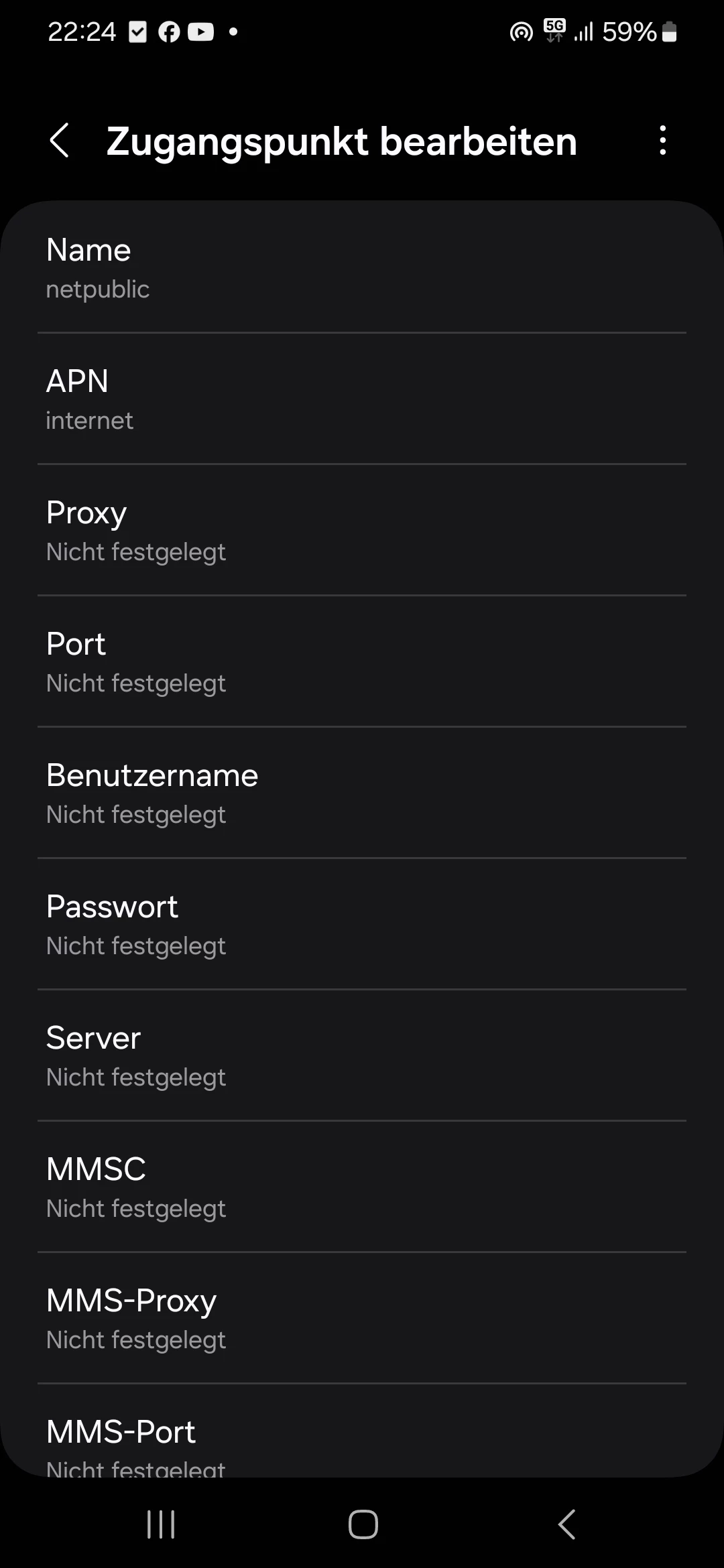The width and height of the screenshot is (724, 1568).
Task: Edit the MMSC setting
Action: click(x=362, y=1187)
